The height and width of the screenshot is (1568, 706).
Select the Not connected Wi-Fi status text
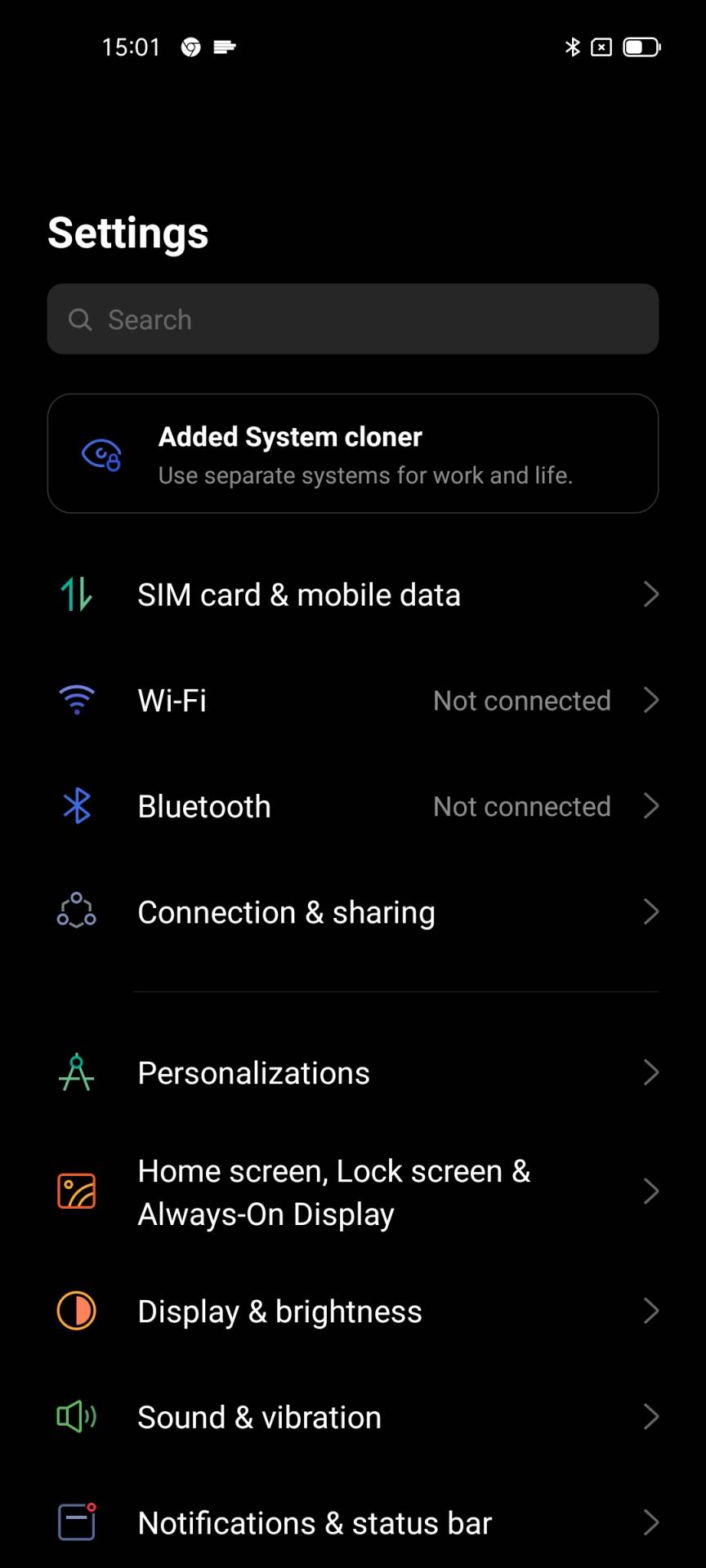click(522, 700)
